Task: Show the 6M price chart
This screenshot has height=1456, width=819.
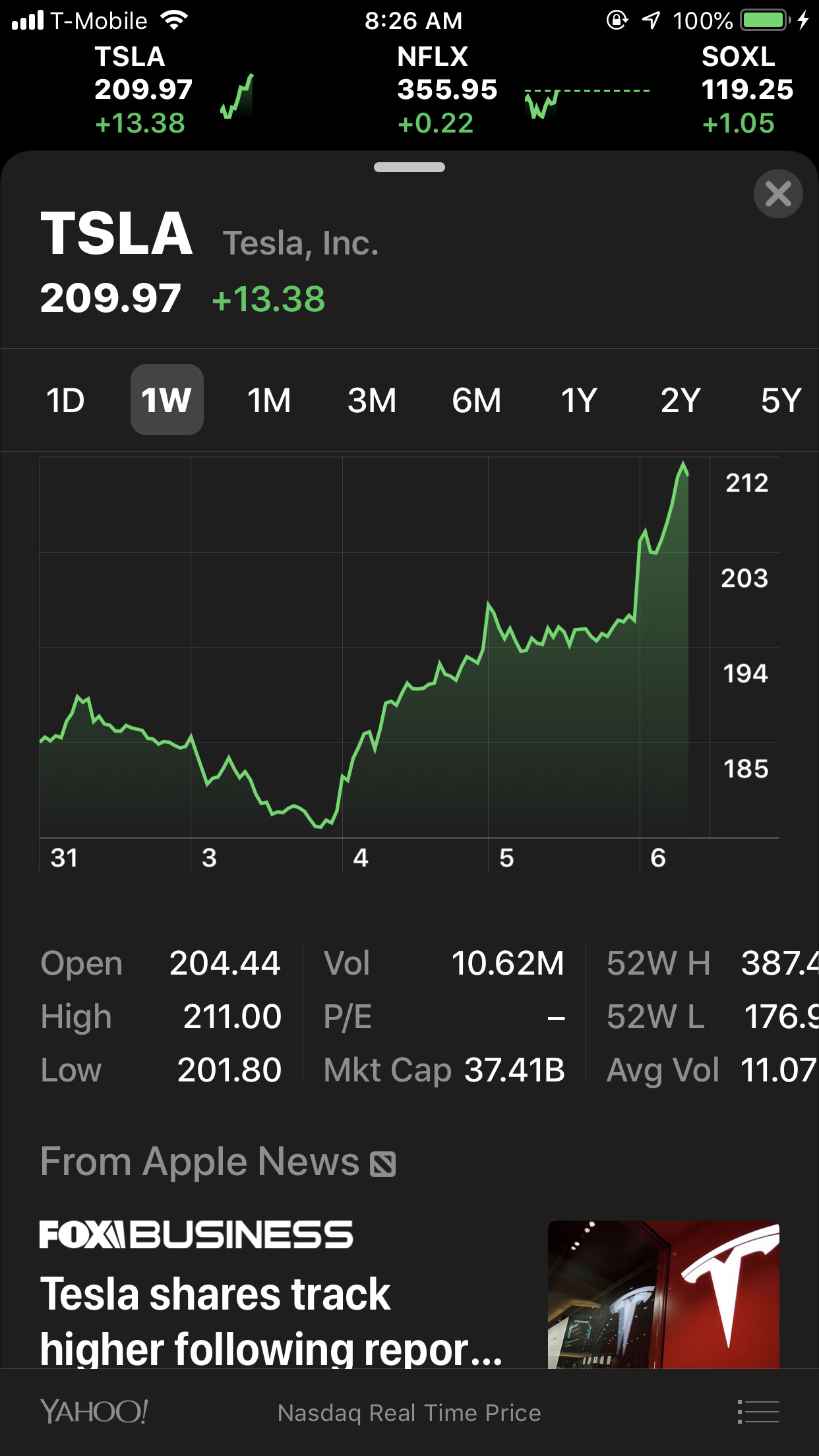Action: 476,400
